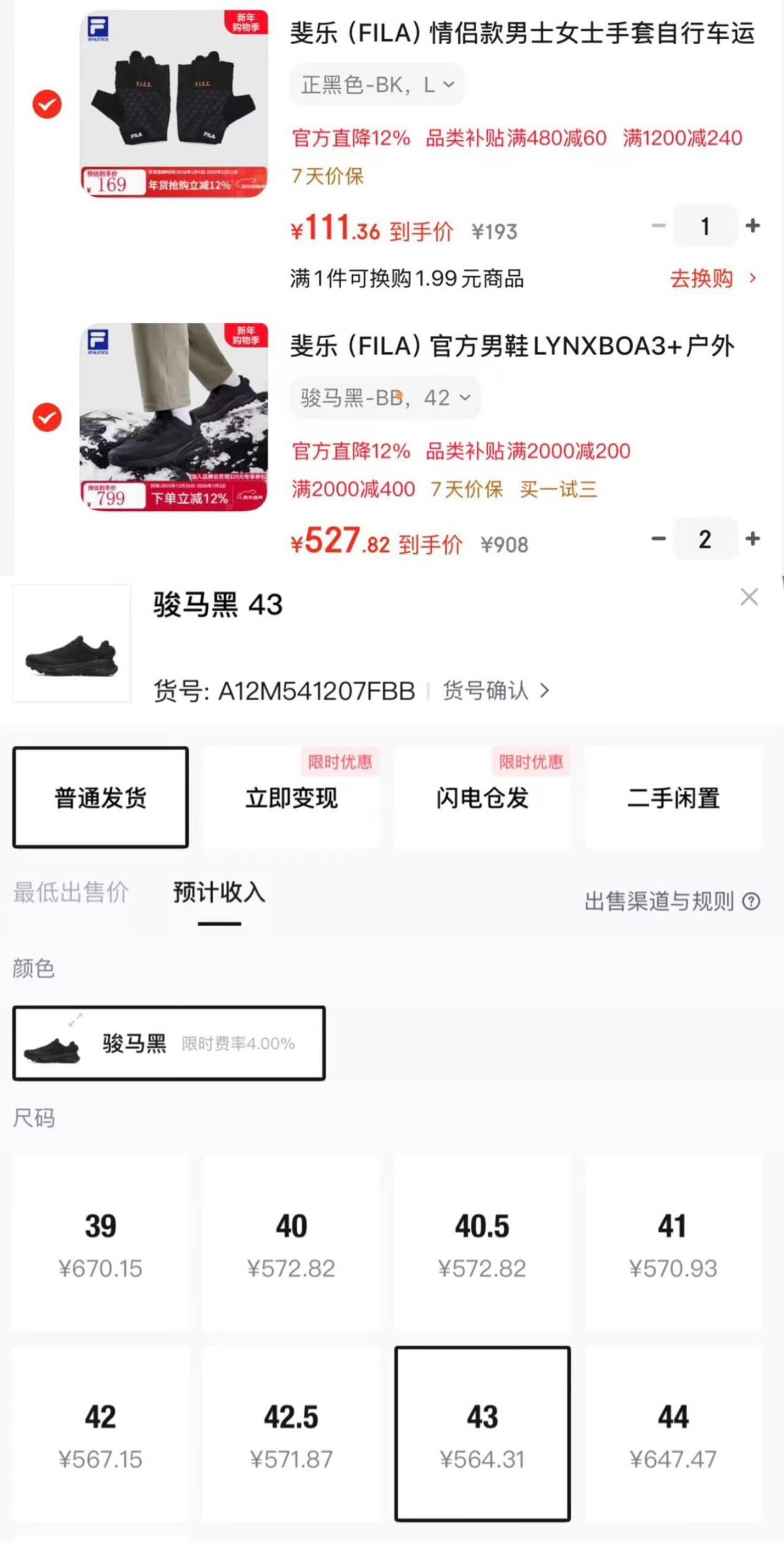
Task: Open the 正黑色-BK, L variant dropdown
Action: pyautogui.click(x=377, y=85)
